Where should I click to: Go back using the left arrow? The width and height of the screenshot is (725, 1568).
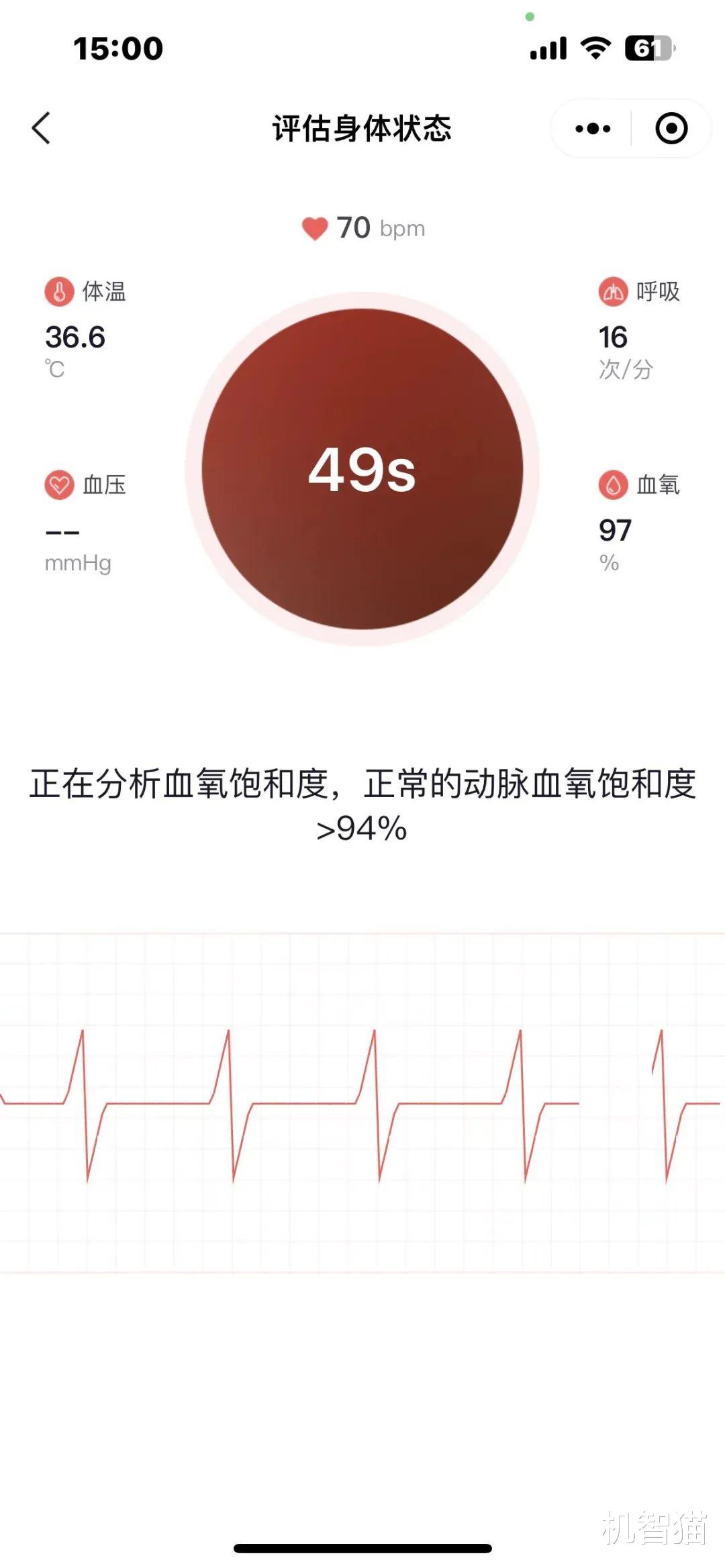[x=42, y=127]
